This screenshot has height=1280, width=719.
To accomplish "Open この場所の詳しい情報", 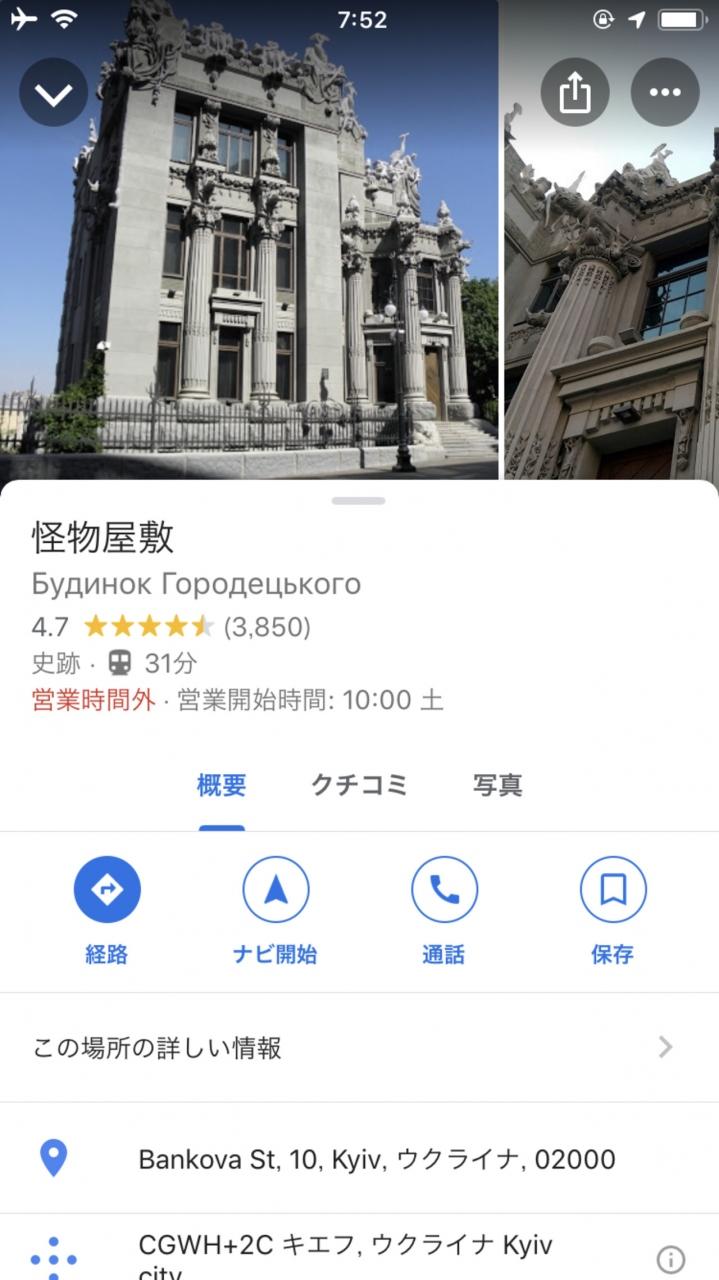I will pos(359,1048).
